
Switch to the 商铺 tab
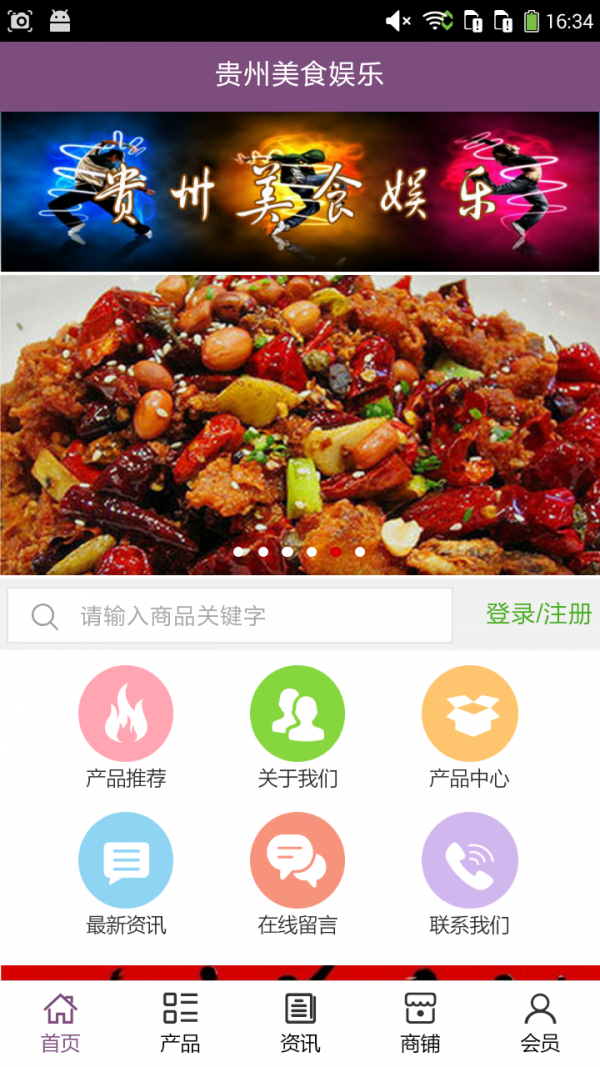420,1022
